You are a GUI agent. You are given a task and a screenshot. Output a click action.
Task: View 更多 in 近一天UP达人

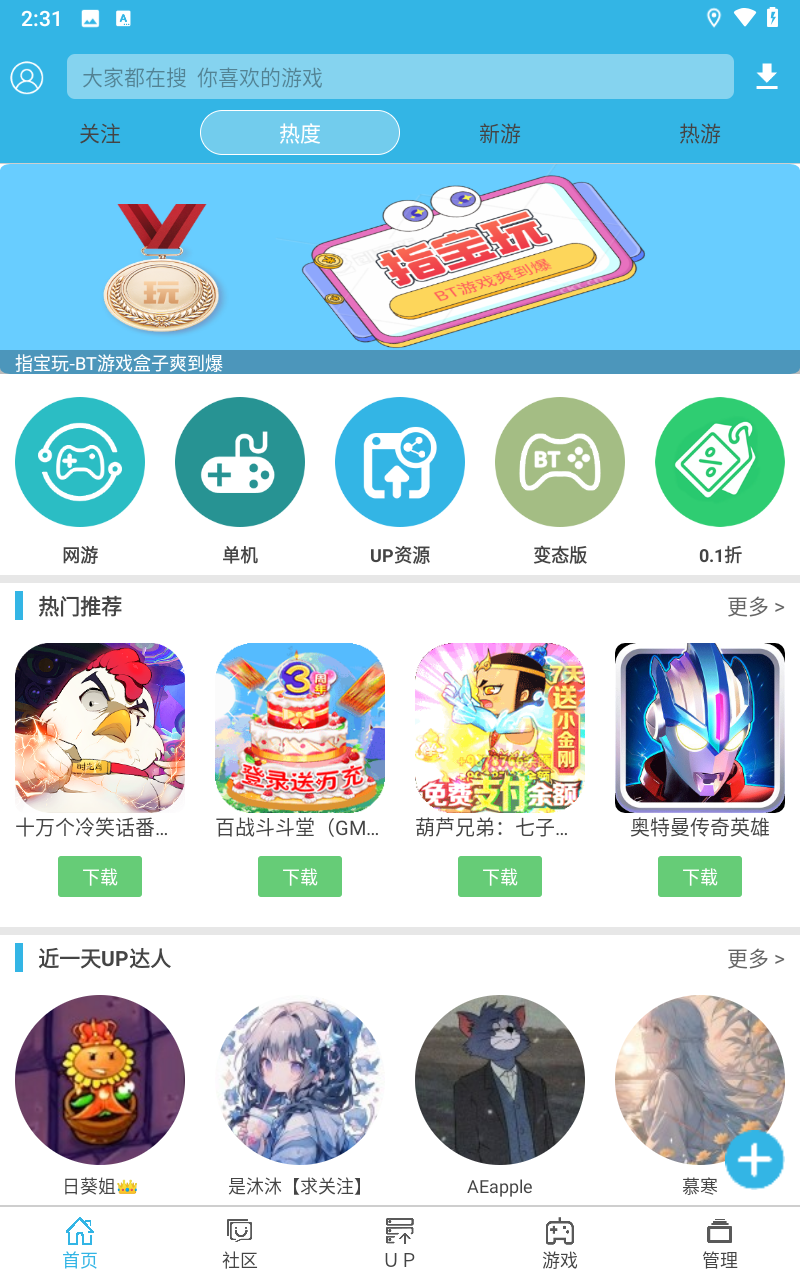(x=755, y=959)
